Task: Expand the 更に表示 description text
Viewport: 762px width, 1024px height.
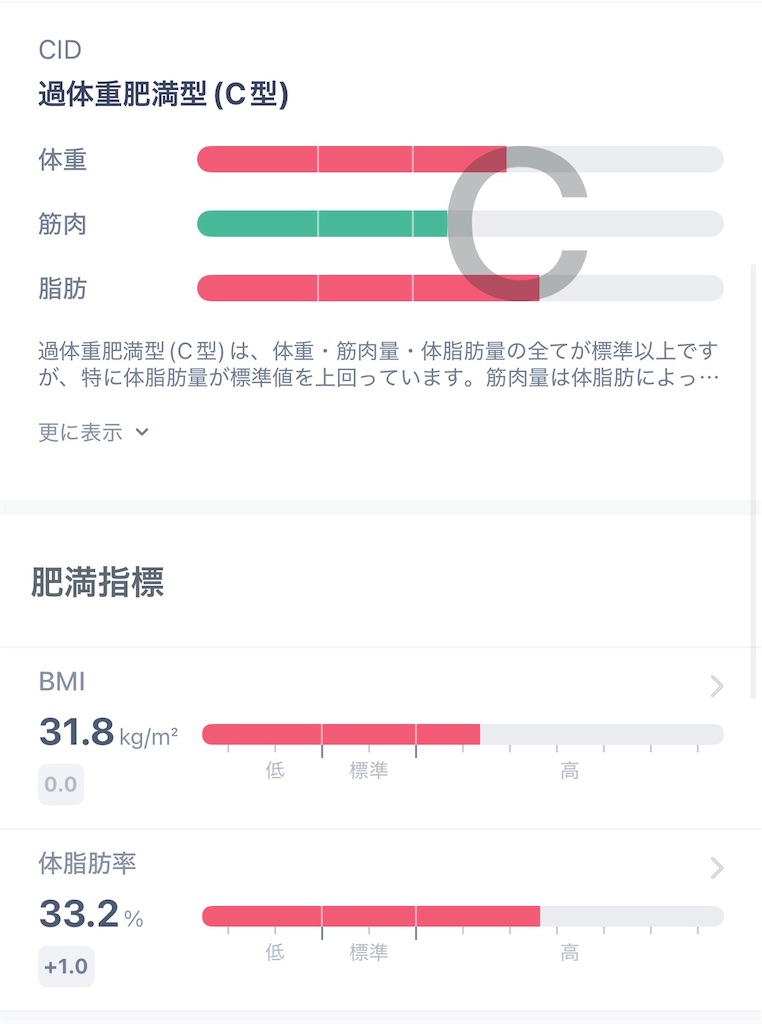Action: coord(90,431)
